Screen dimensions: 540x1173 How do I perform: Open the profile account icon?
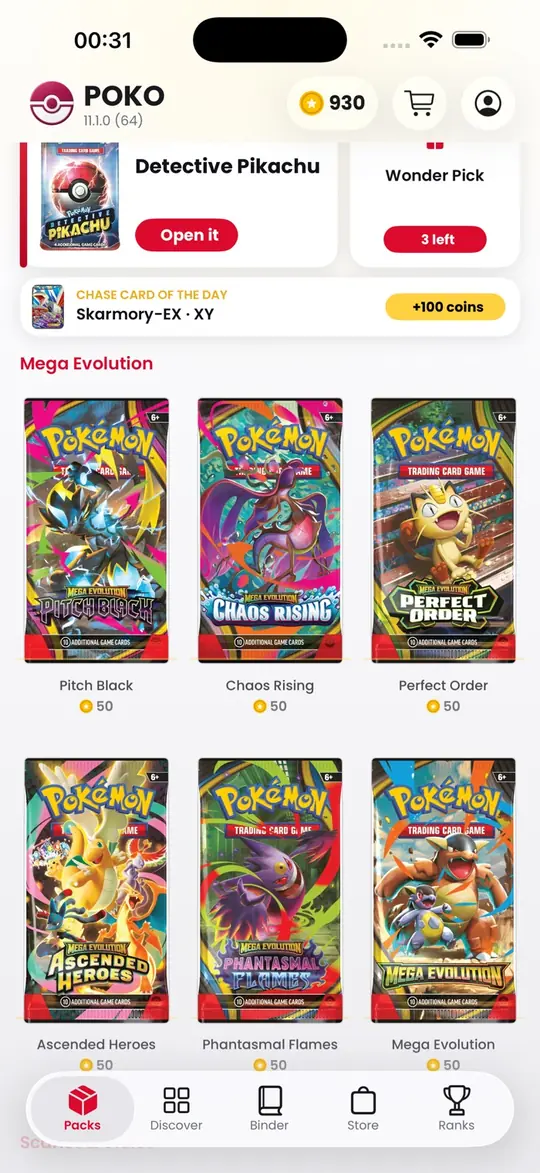488,103
